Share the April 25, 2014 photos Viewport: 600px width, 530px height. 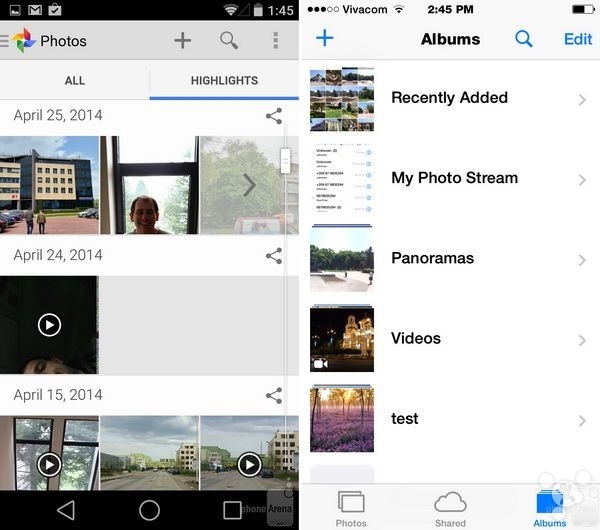[x=274, y=116]
